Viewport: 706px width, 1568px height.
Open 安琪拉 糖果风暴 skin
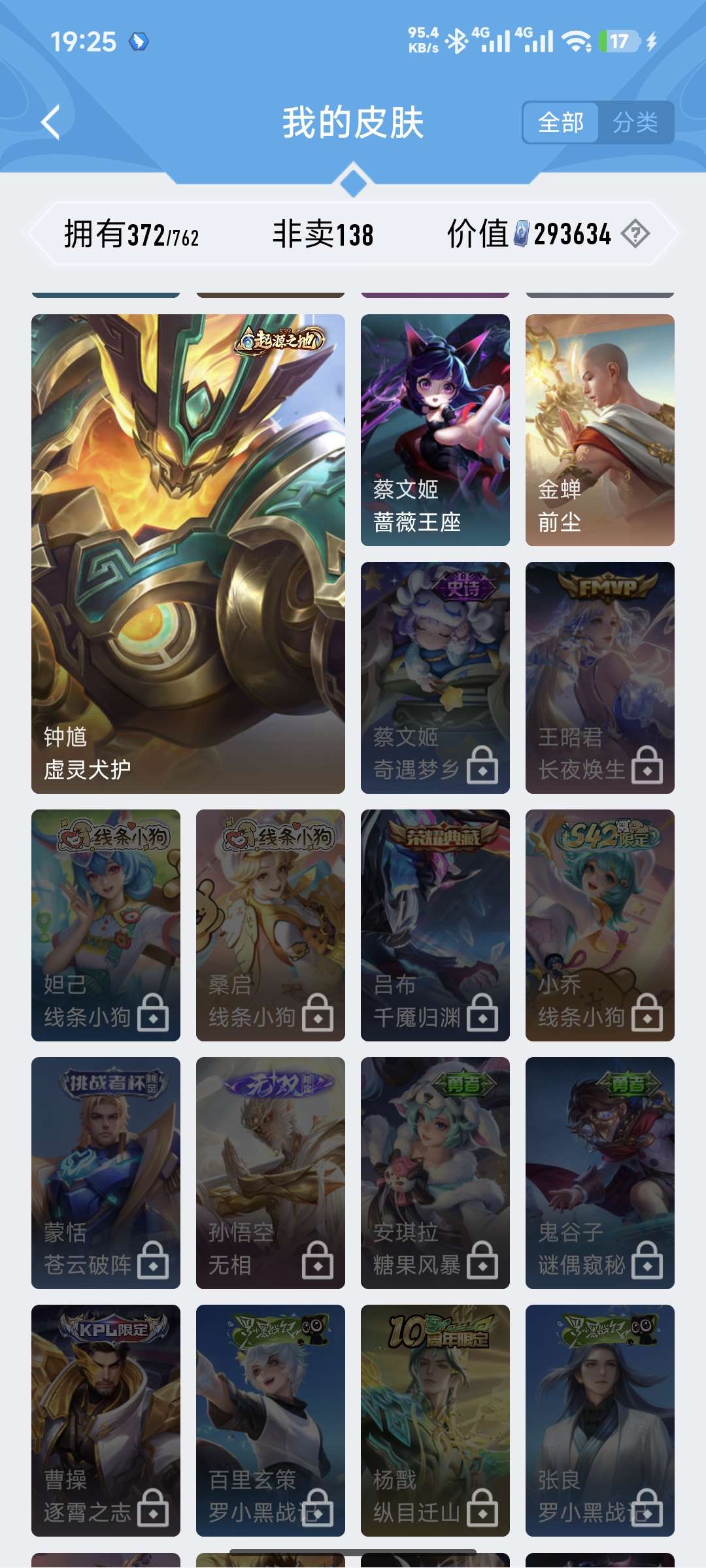coord(435,1173)
